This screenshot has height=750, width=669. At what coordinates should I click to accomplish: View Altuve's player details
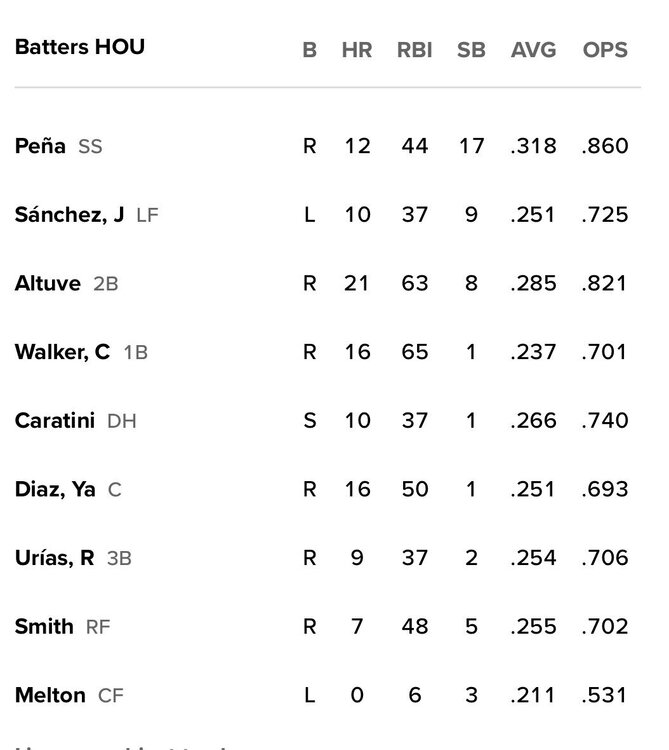[x=48, y=283]
